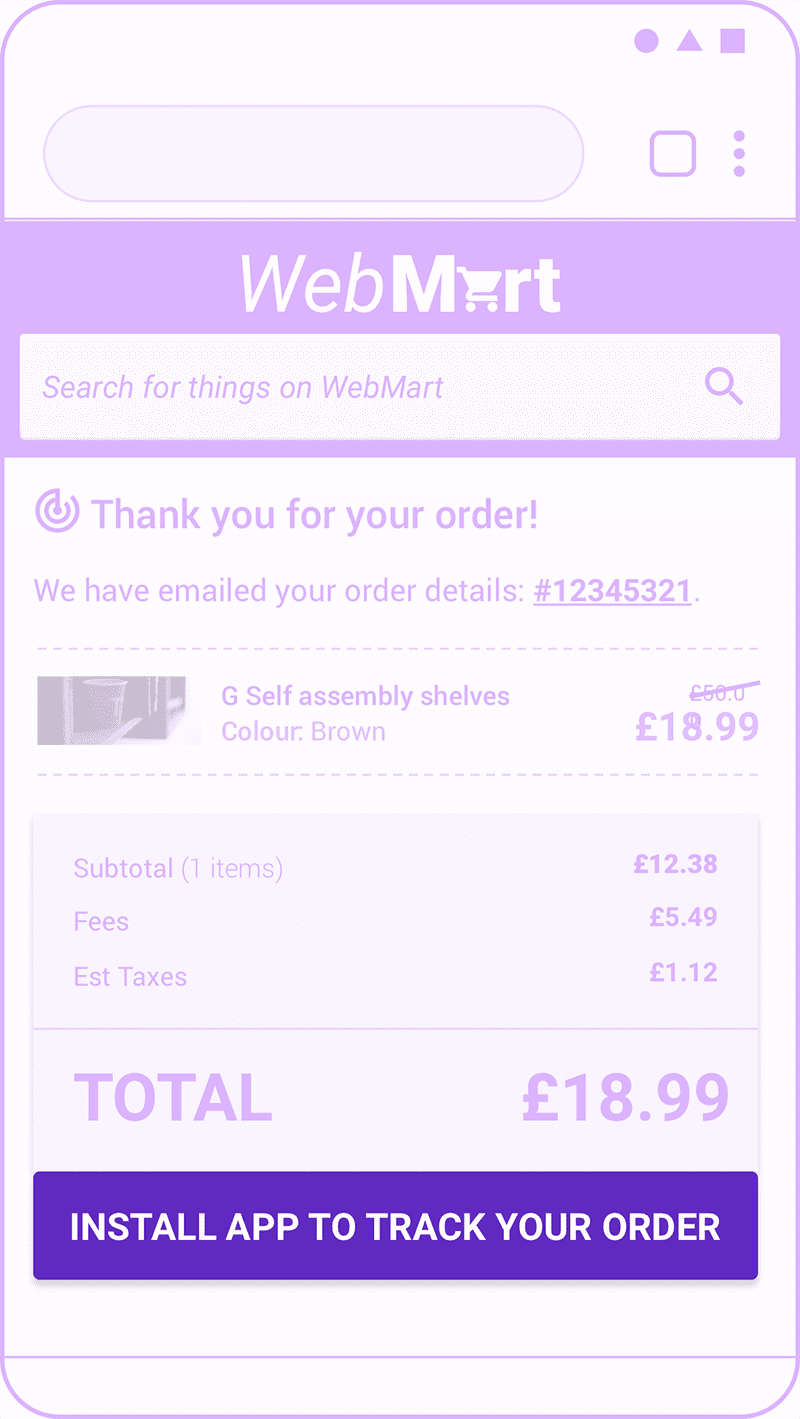Tap the browser address bar
The image size is (800, 1419).
point(313,153)
